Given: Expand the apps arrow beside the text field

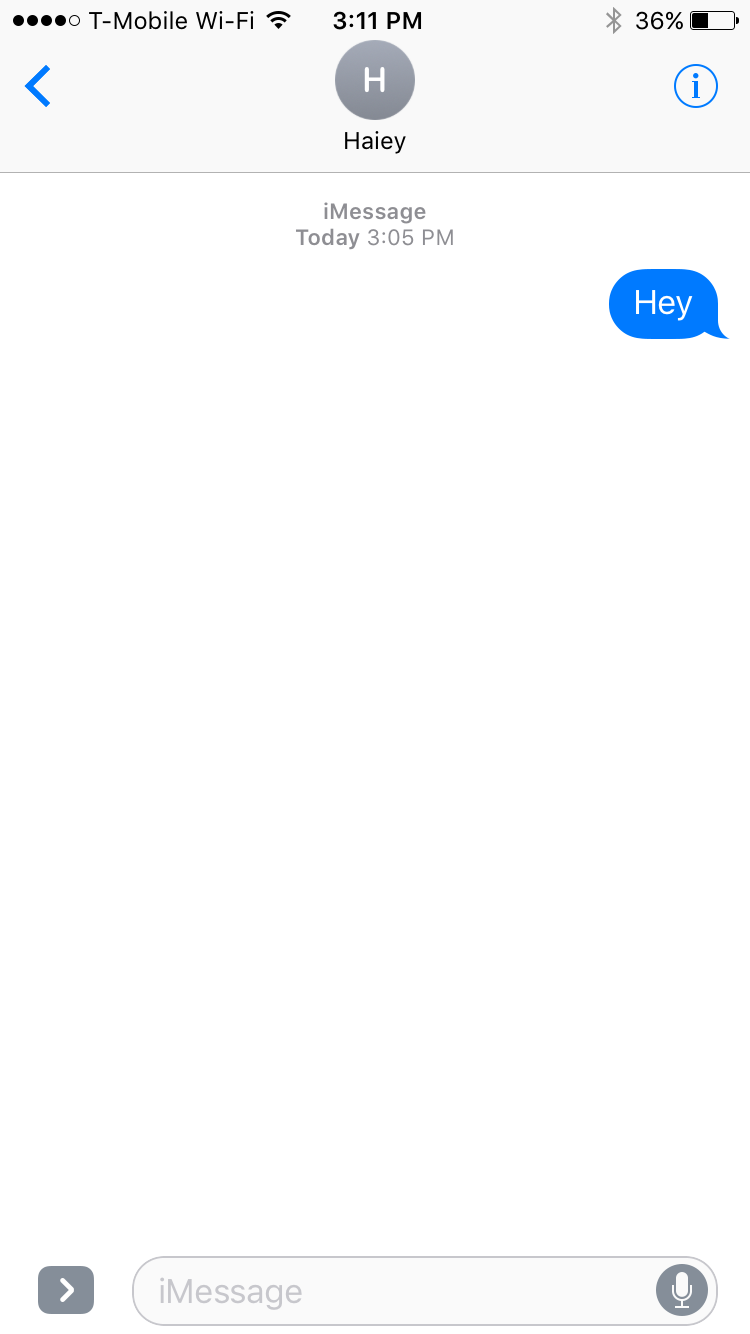Looking at the screenshot, I should click(66, 1290).
